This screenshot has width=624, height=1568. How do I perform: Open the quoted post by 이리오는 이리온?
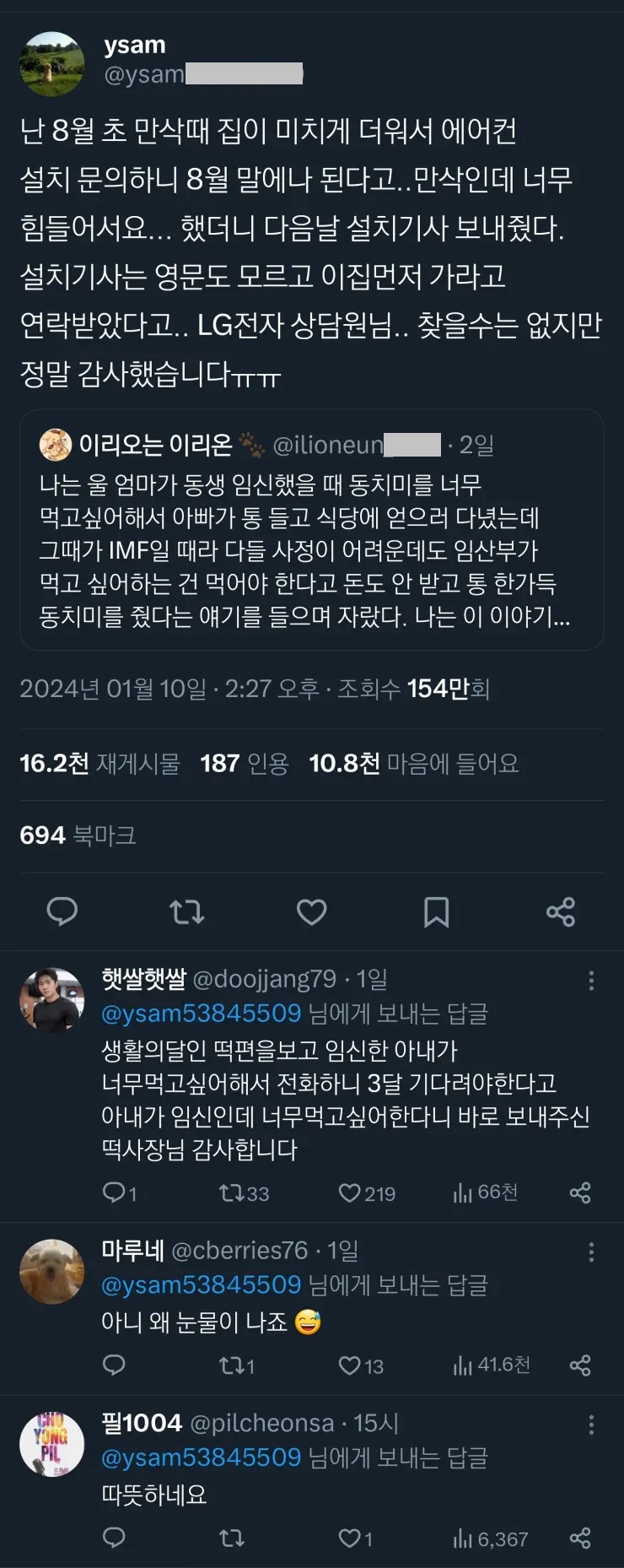(311, 549)
